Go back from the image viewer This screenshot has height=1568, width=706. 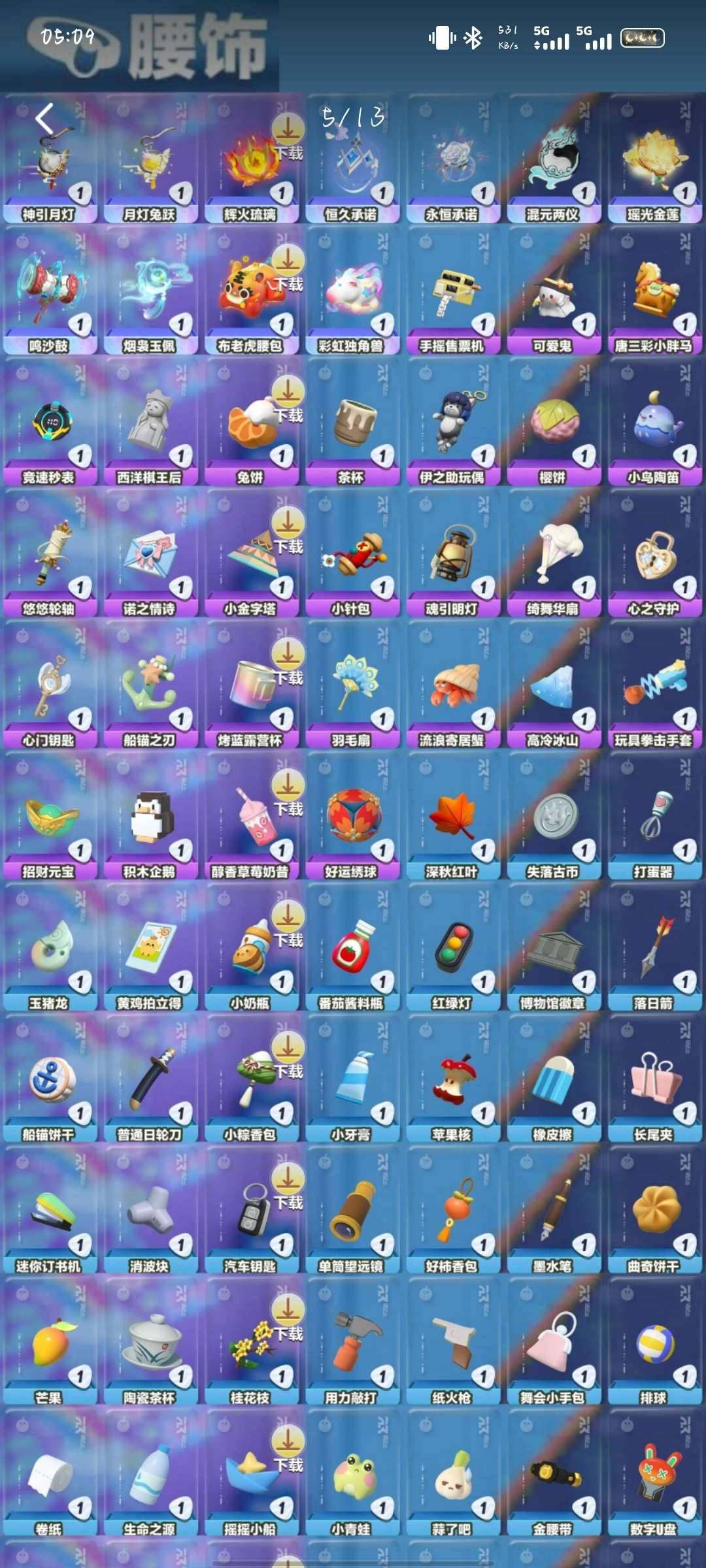(x=44, y=119)
